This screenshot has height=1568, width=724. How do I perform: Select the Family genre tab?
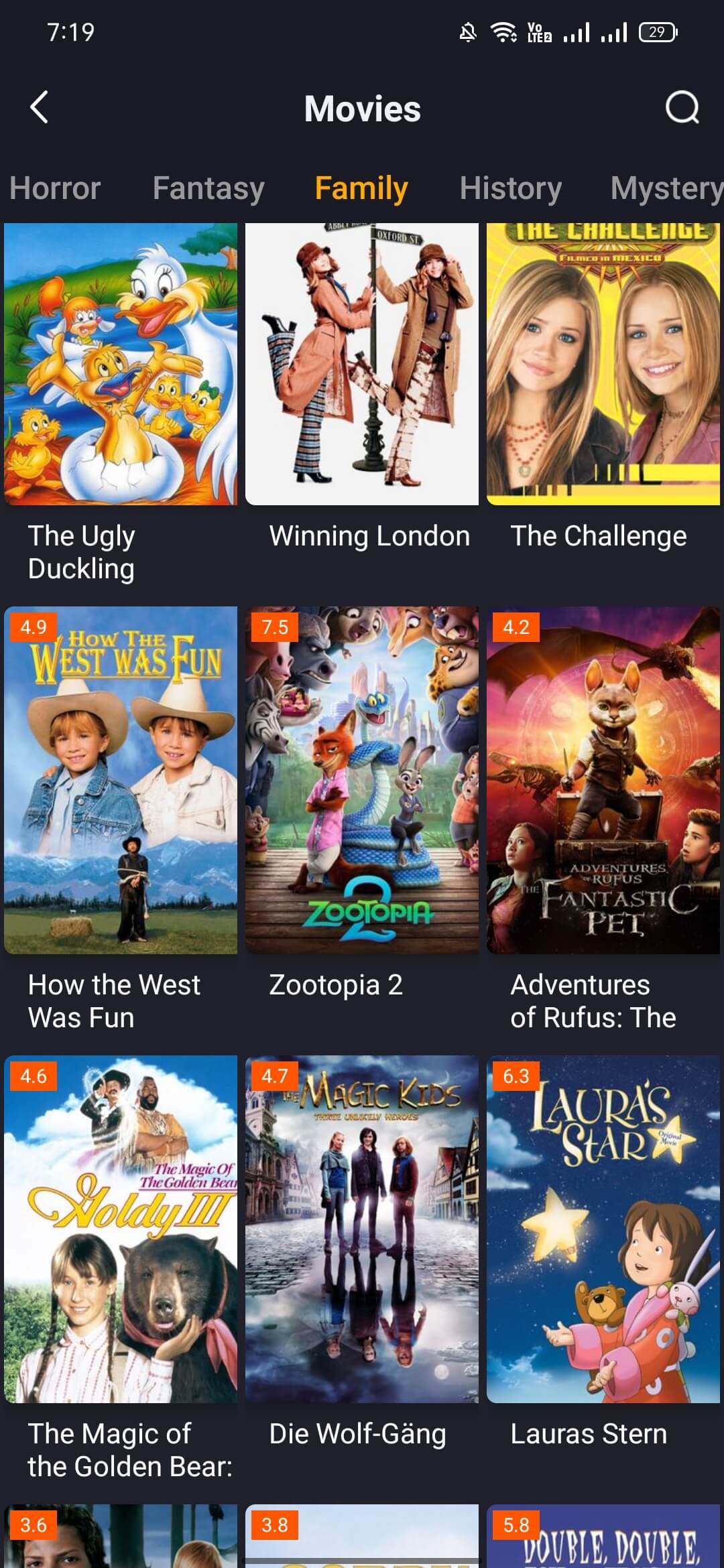click(361, 188)
